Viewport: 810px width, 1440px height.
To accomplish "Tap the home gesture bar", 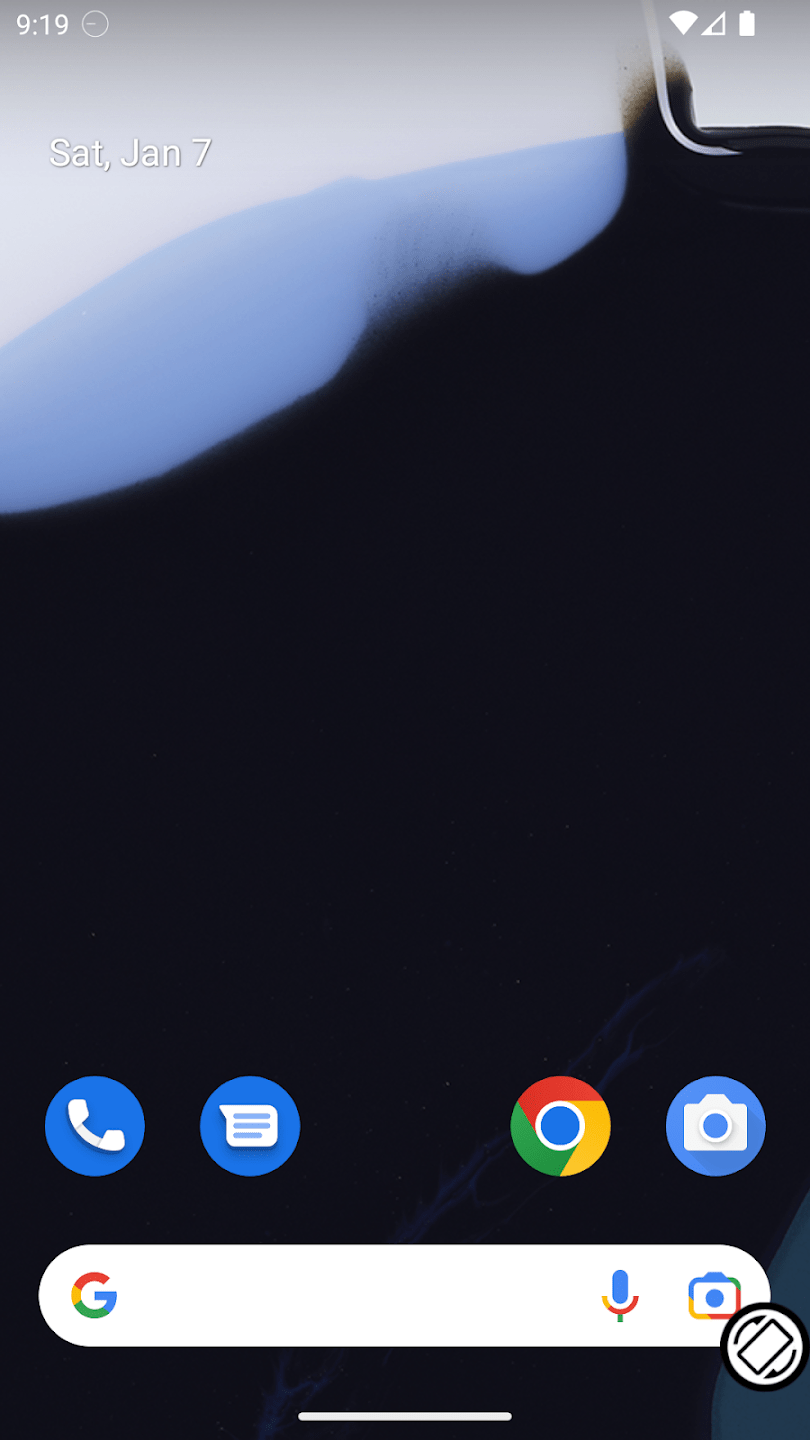I will point(405,1416).
